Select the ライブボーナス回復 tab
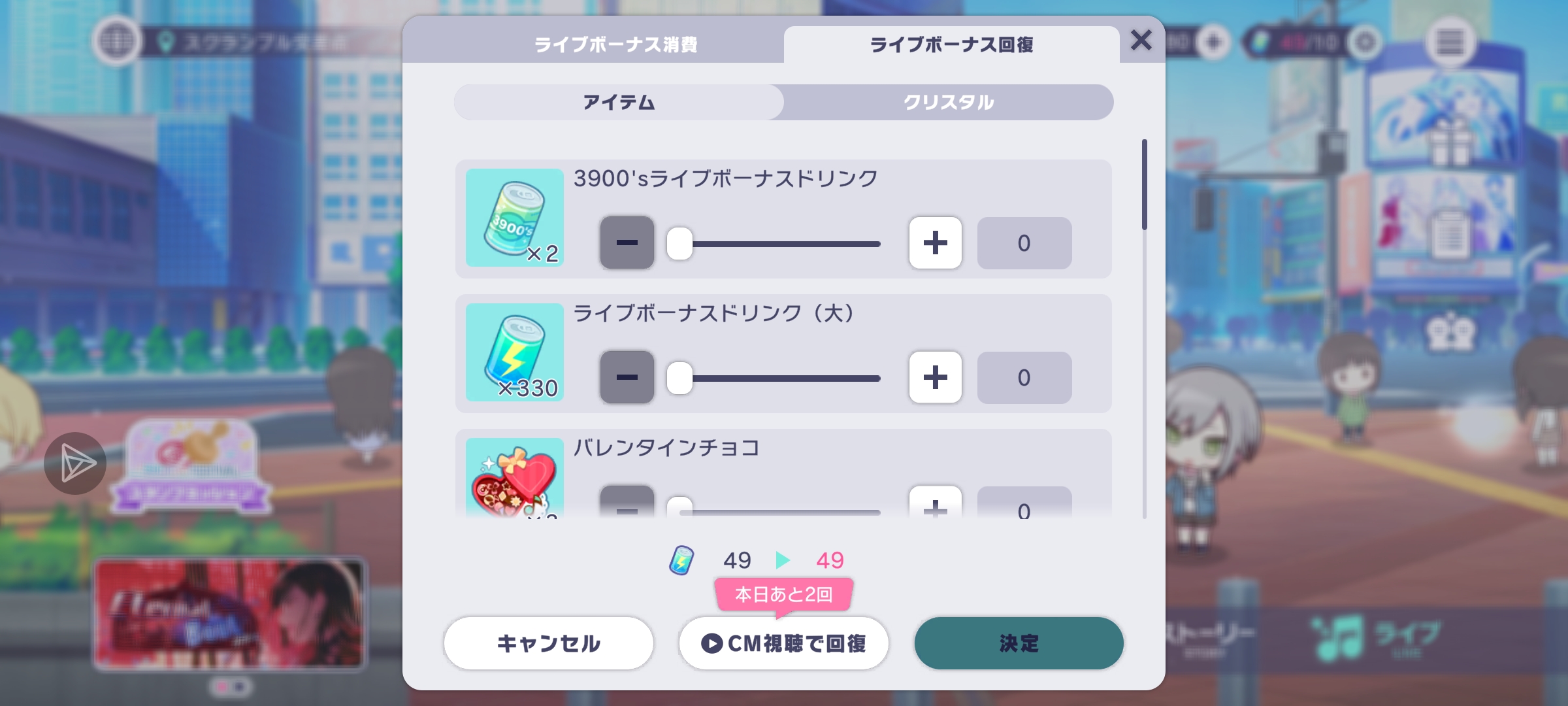 pos(951,44)
